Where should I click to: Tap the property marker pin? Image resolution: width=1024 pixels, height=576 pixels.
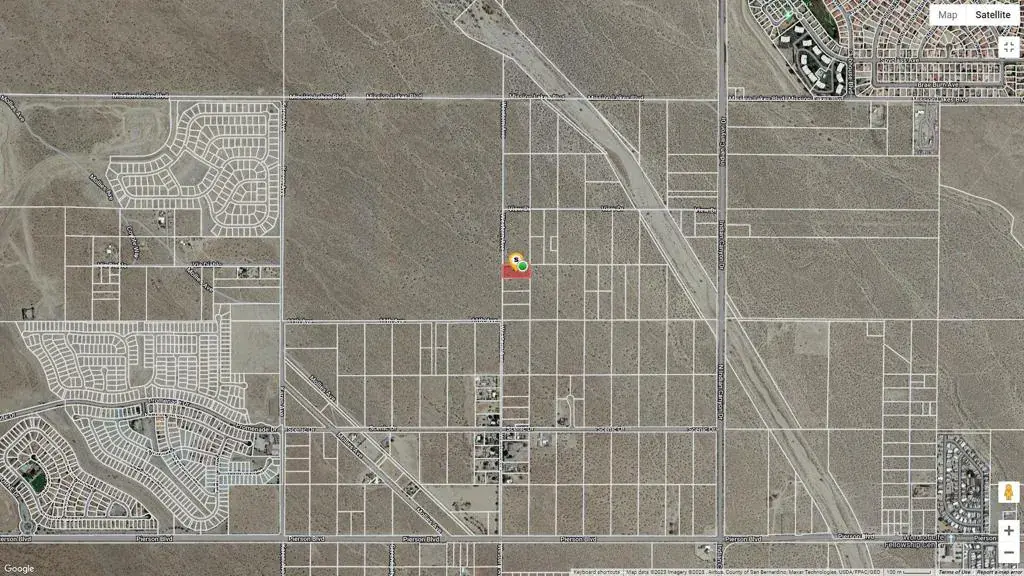pos(519,263)
